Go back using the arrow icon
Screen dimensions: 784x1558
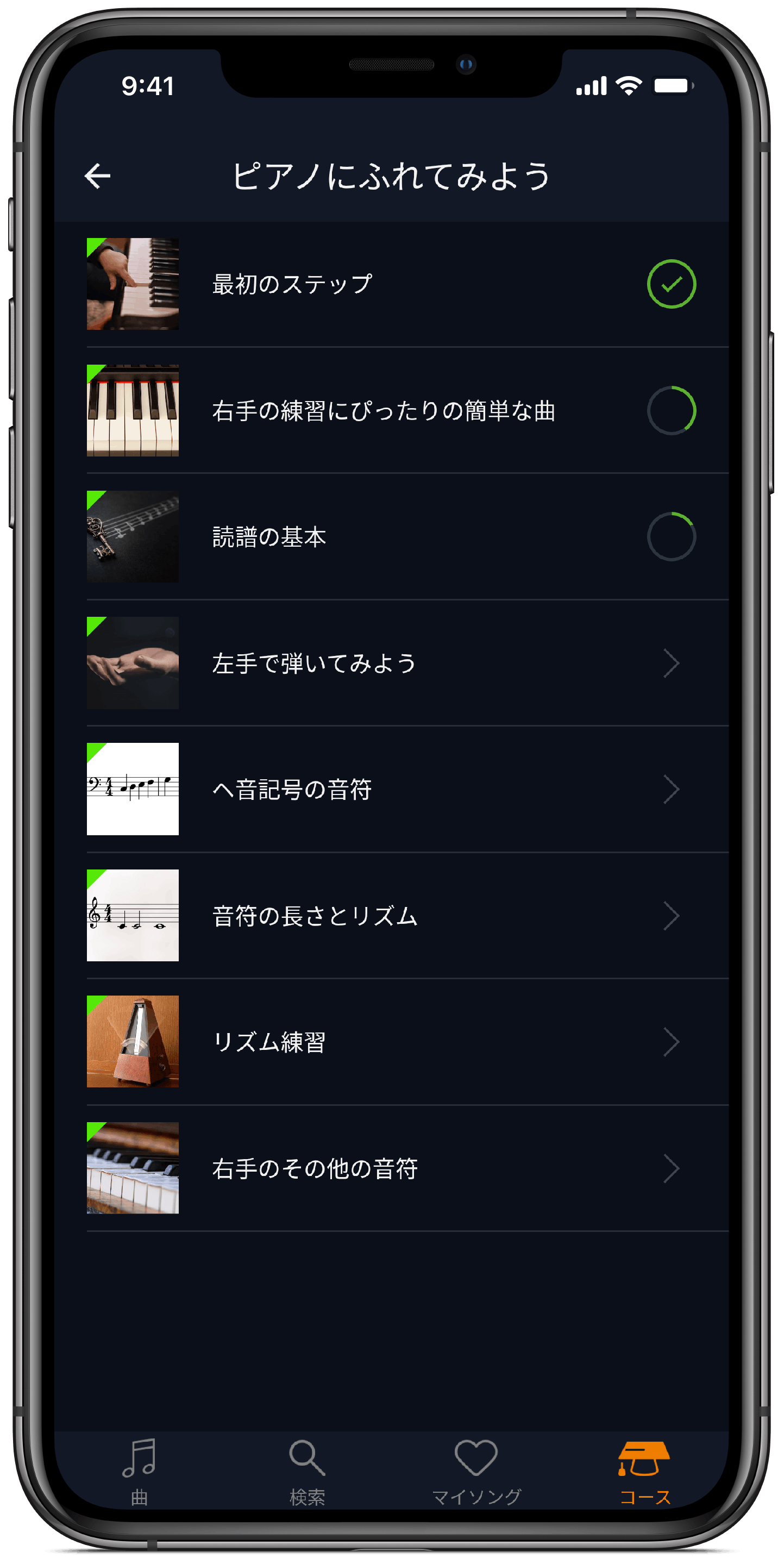point(97,176)
